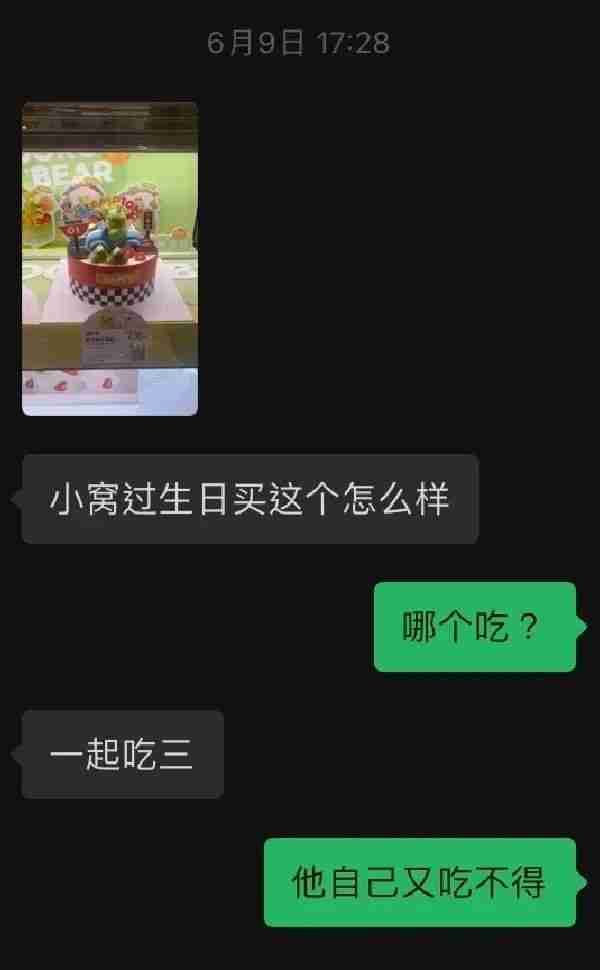This screenshot has height=970, width=600.
Task: Open the cake photo message
Action: pyautogui.click(x=110, y=258)
